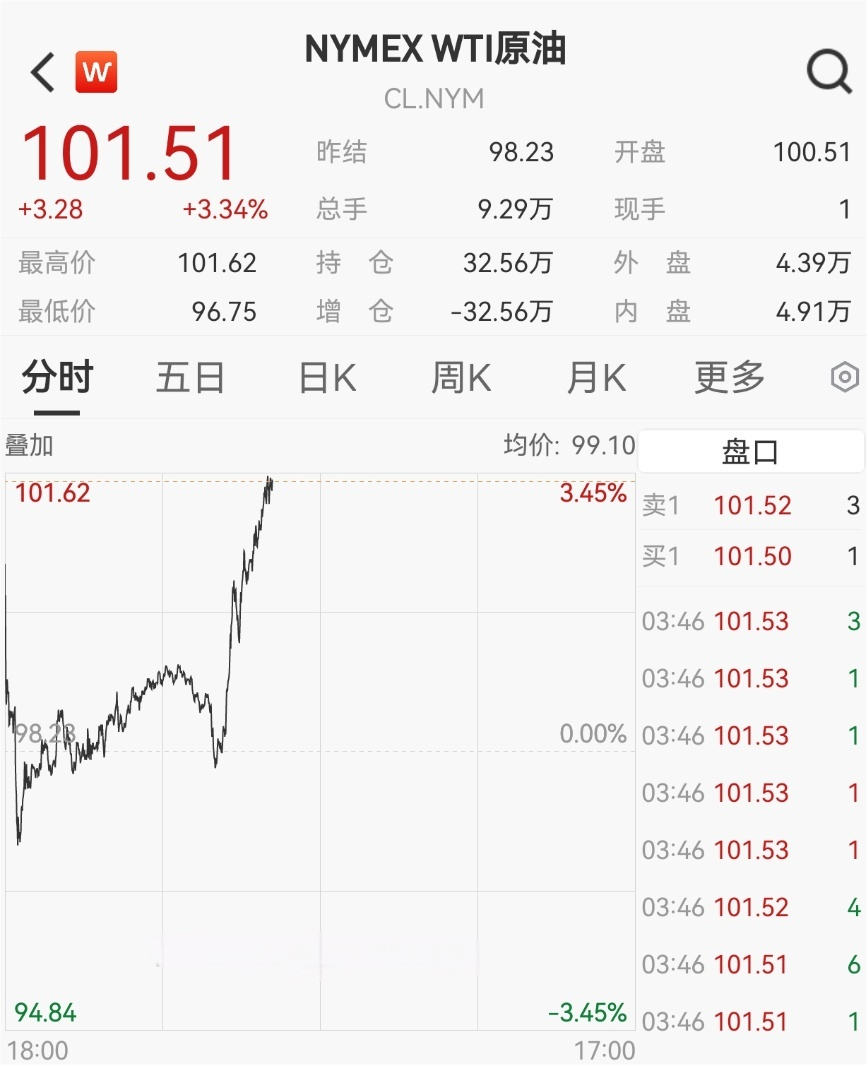Select the 日K chart tab
867x1065 pixels.
tap(327, 378)
